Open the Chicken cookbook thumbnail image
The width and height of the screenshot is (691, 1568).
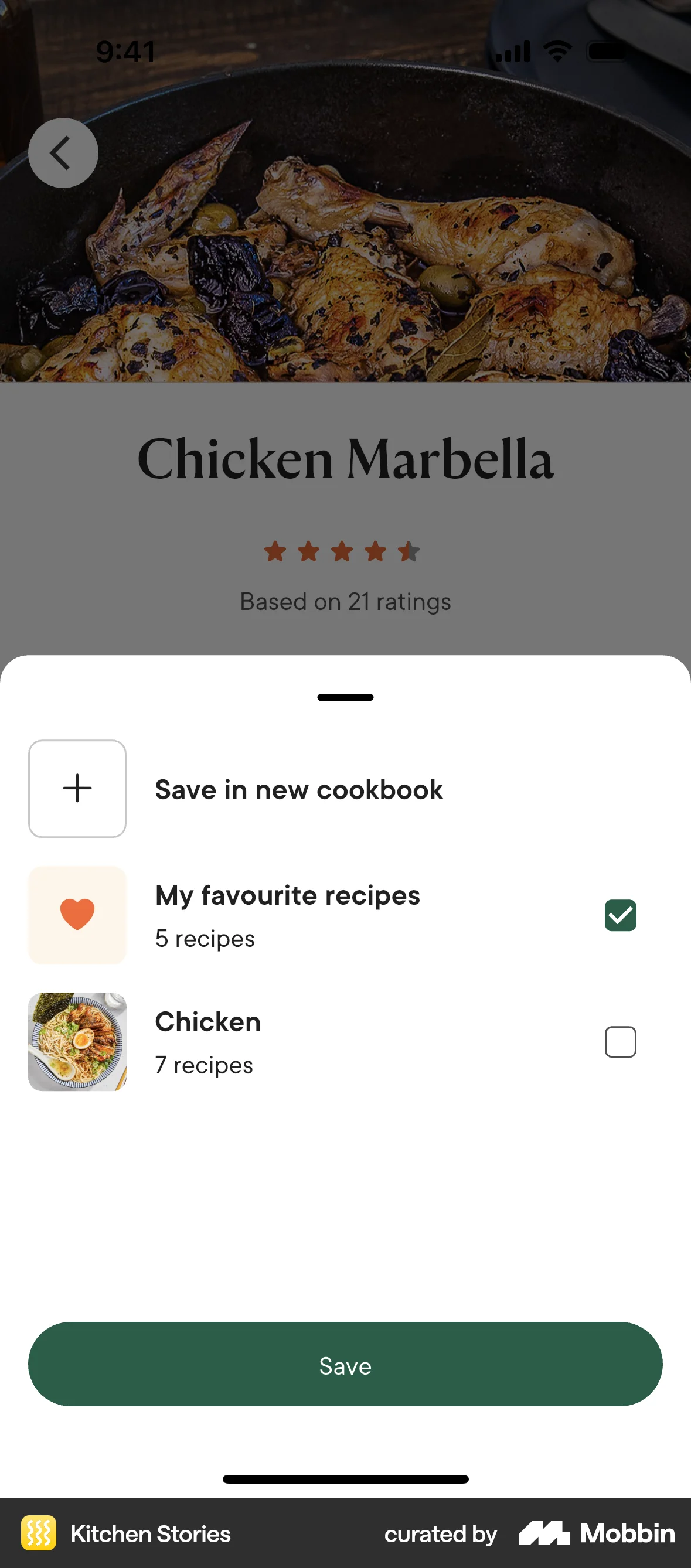(77, 1041)
